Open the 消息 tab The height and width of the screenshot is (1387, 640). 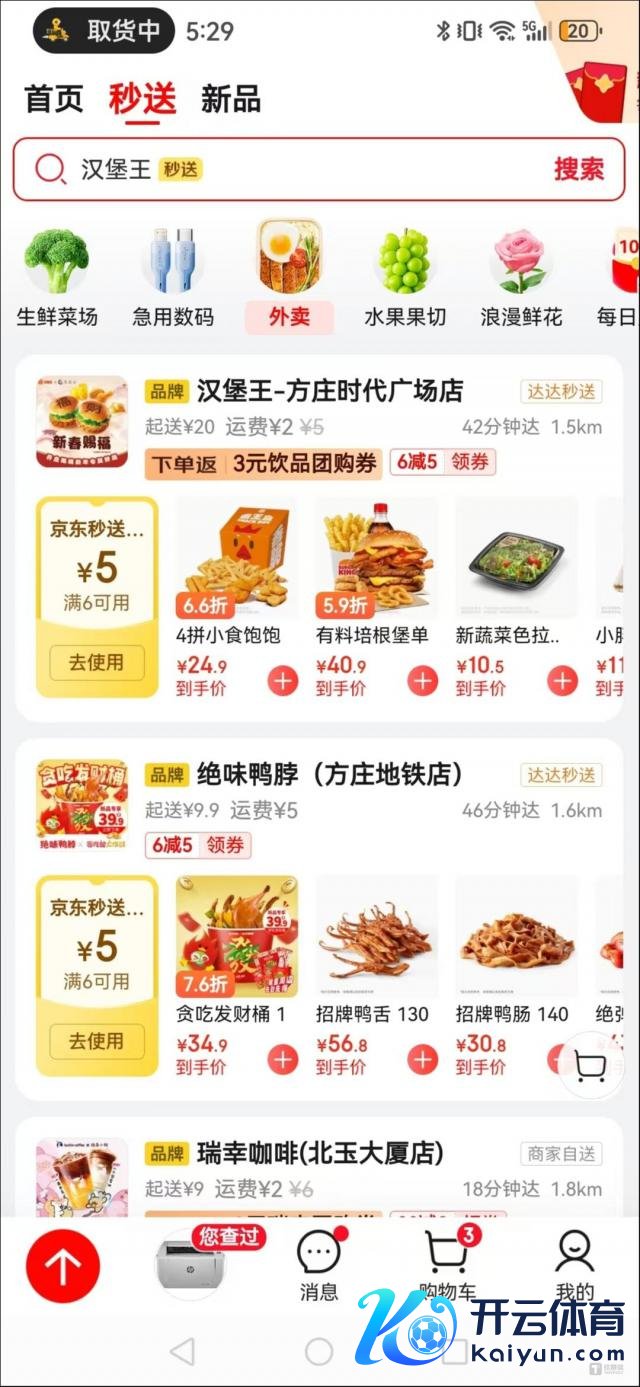click(319, 1265)
